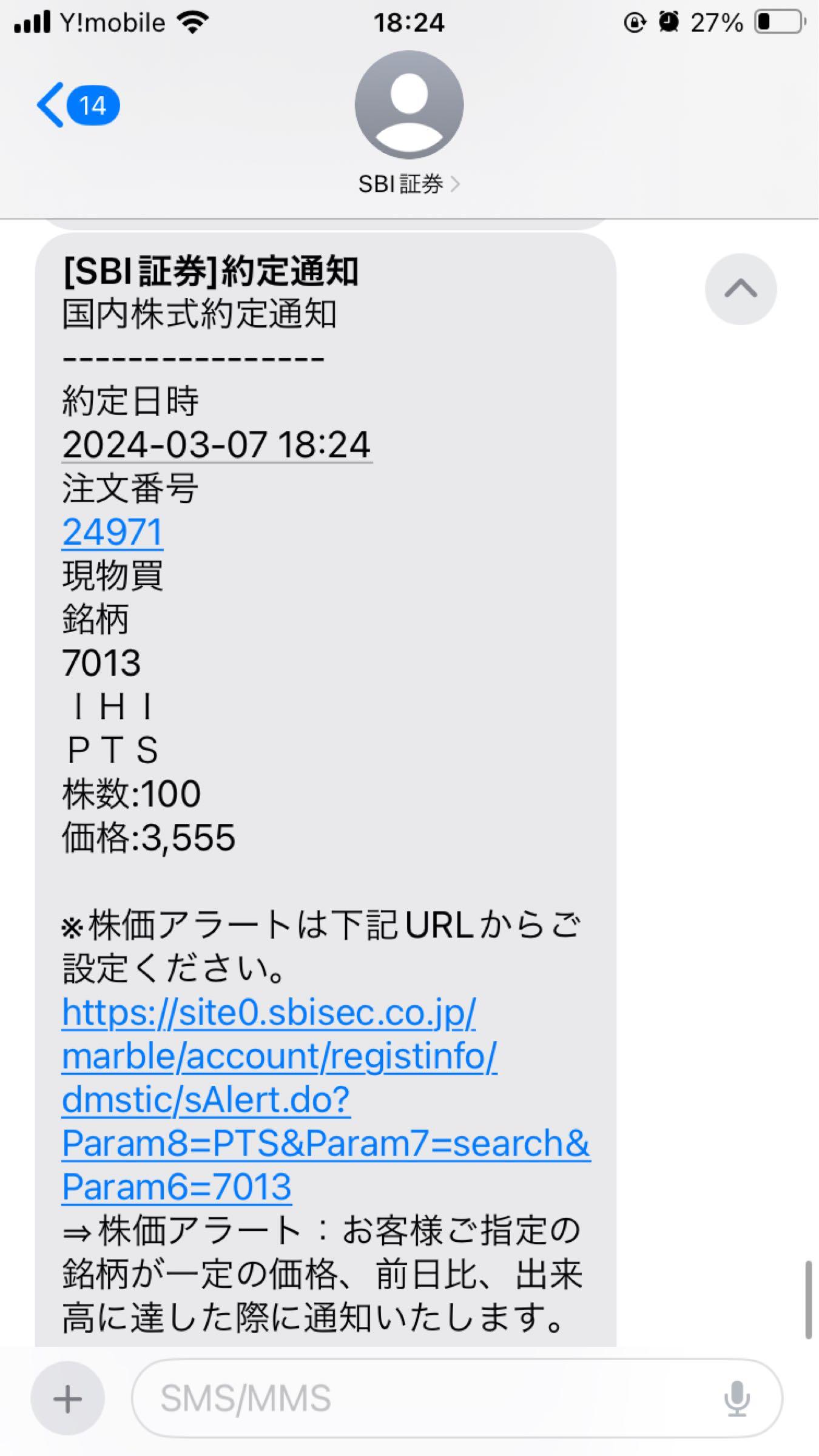
Task: Open the date link 2024-03-07 18:24
Action: (x=216, y=445)
